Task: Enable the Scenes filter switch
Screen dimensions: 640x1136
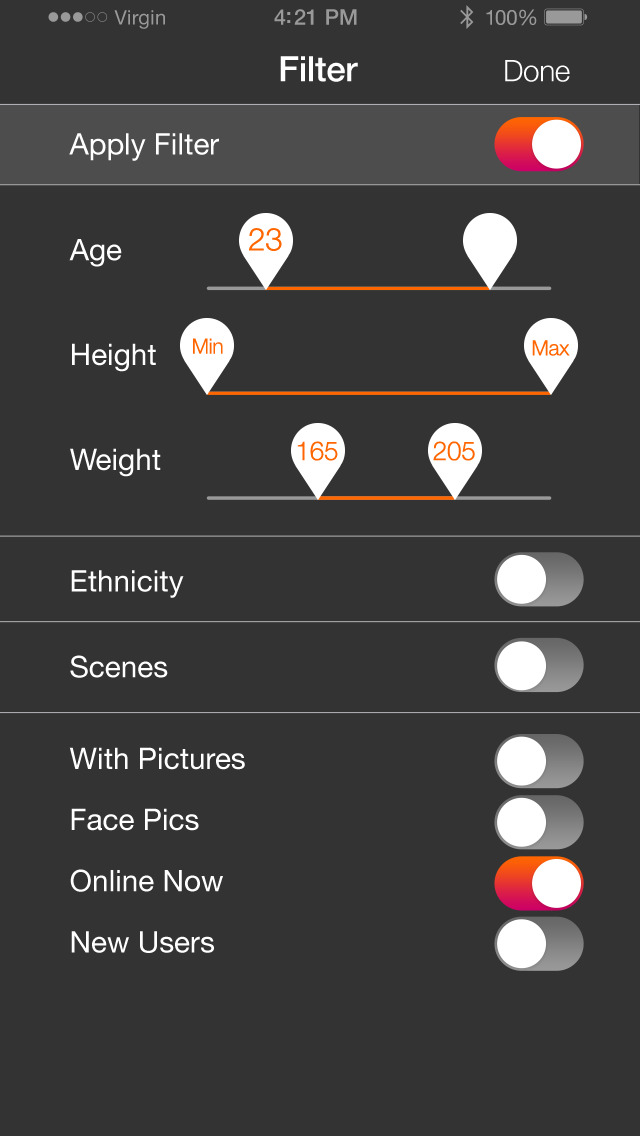Action: (538, 666)
